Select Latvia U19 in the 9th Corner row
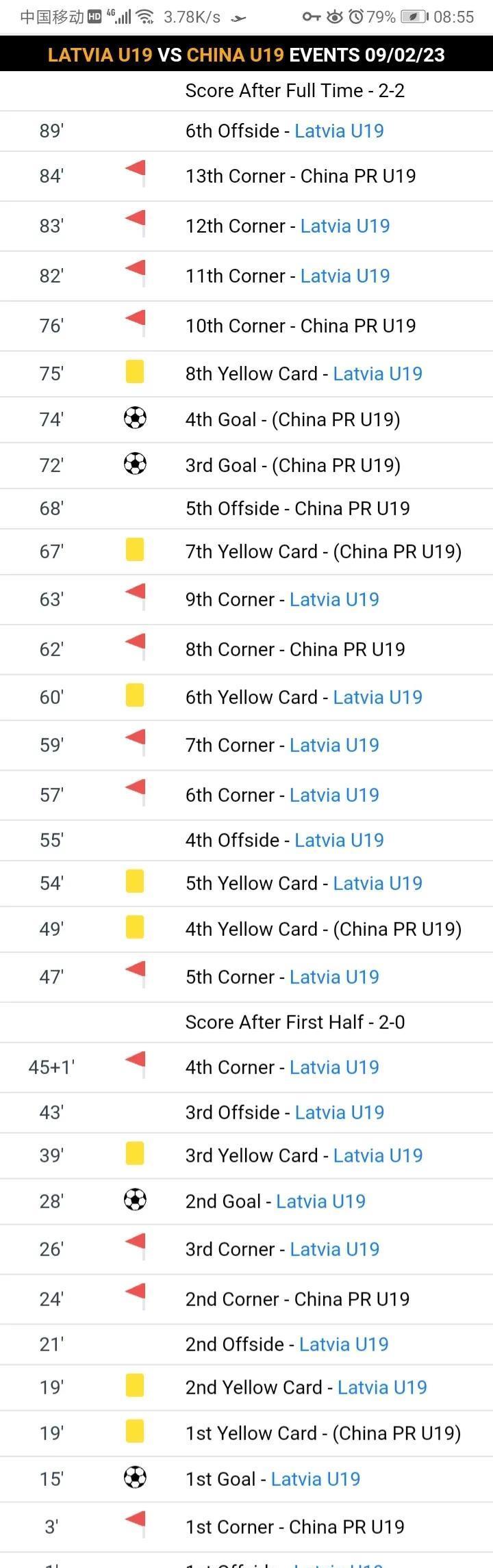Image resolution: width=493 pixels, height=1568 pixels. pos(334,599)
